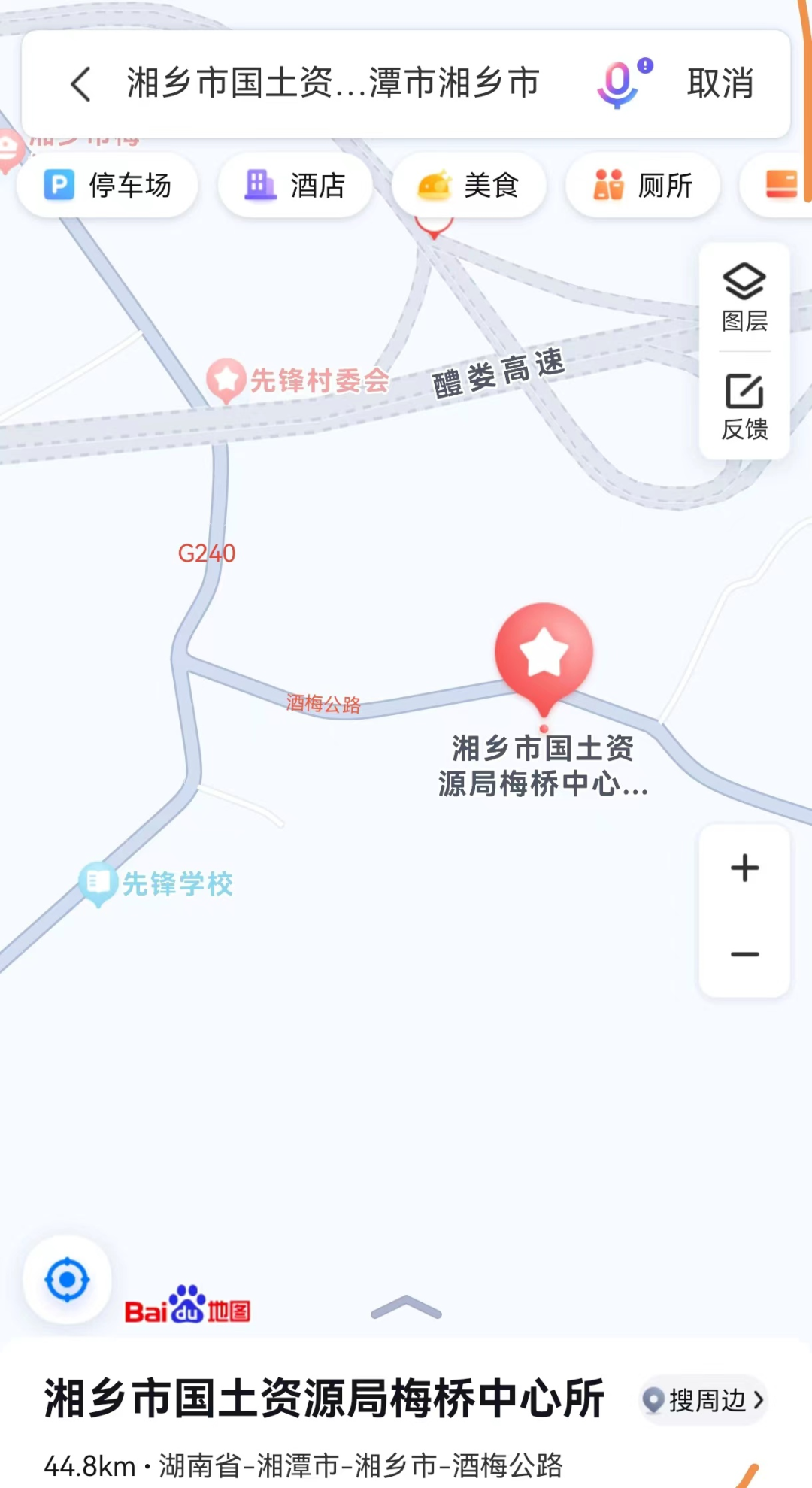Select the 美食 food chip
The height and width of the screenshot is (1488, 812).
pyautogui.click(x=468, y=185)
